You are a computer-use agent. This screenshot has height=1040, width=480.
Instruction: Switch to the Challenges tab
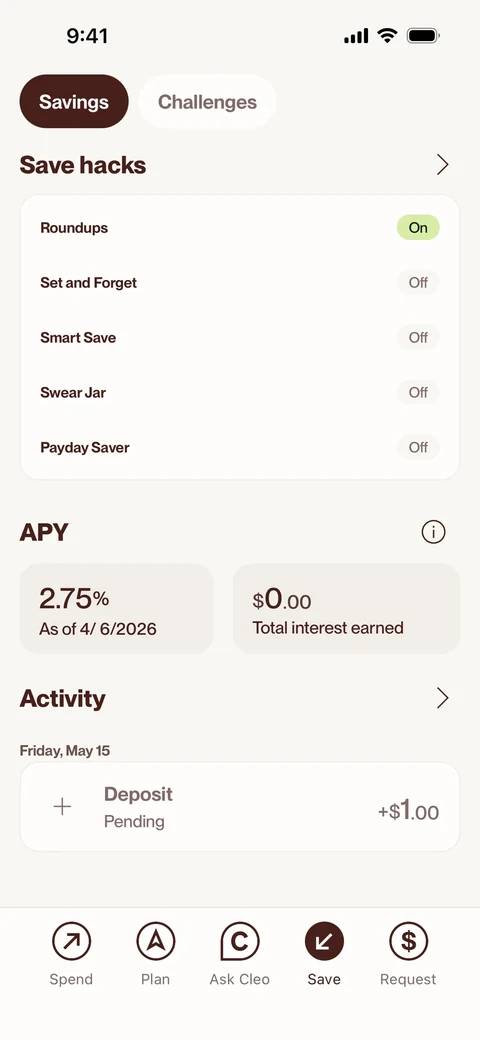[207, 101]
